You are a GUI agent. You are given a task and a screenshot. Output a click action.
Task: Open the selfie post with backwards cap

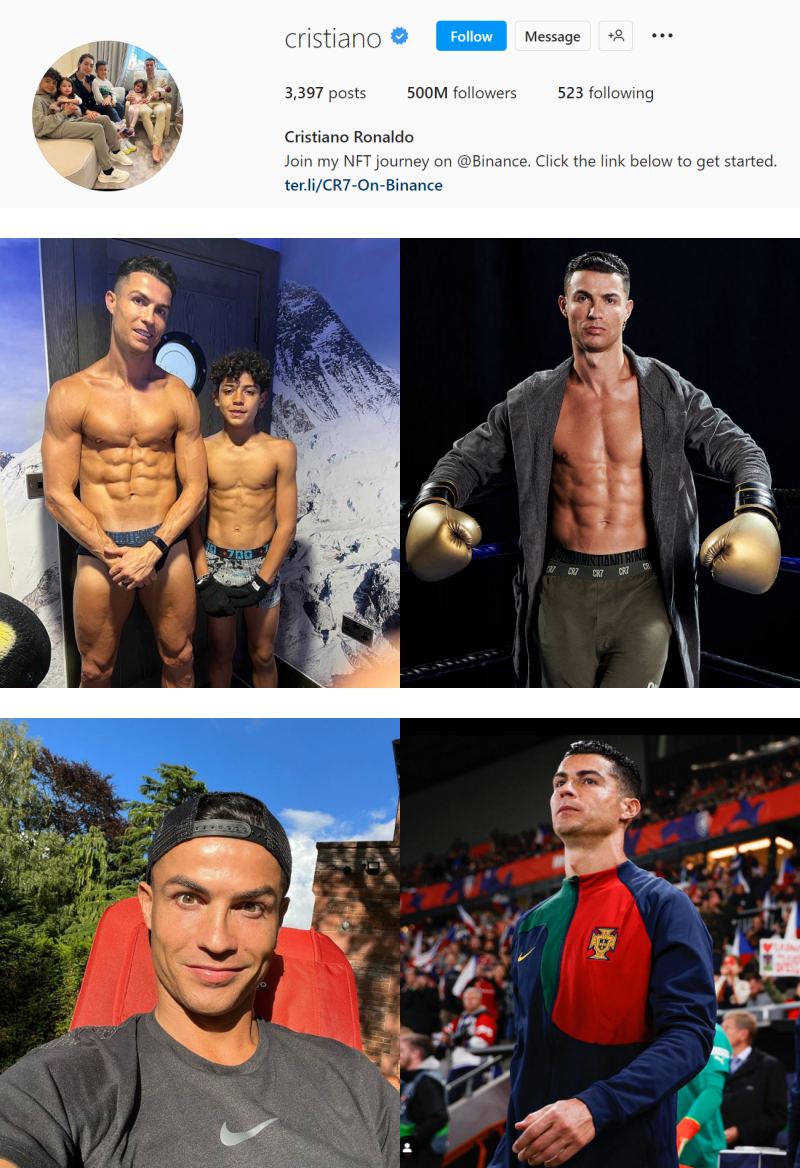200,942
